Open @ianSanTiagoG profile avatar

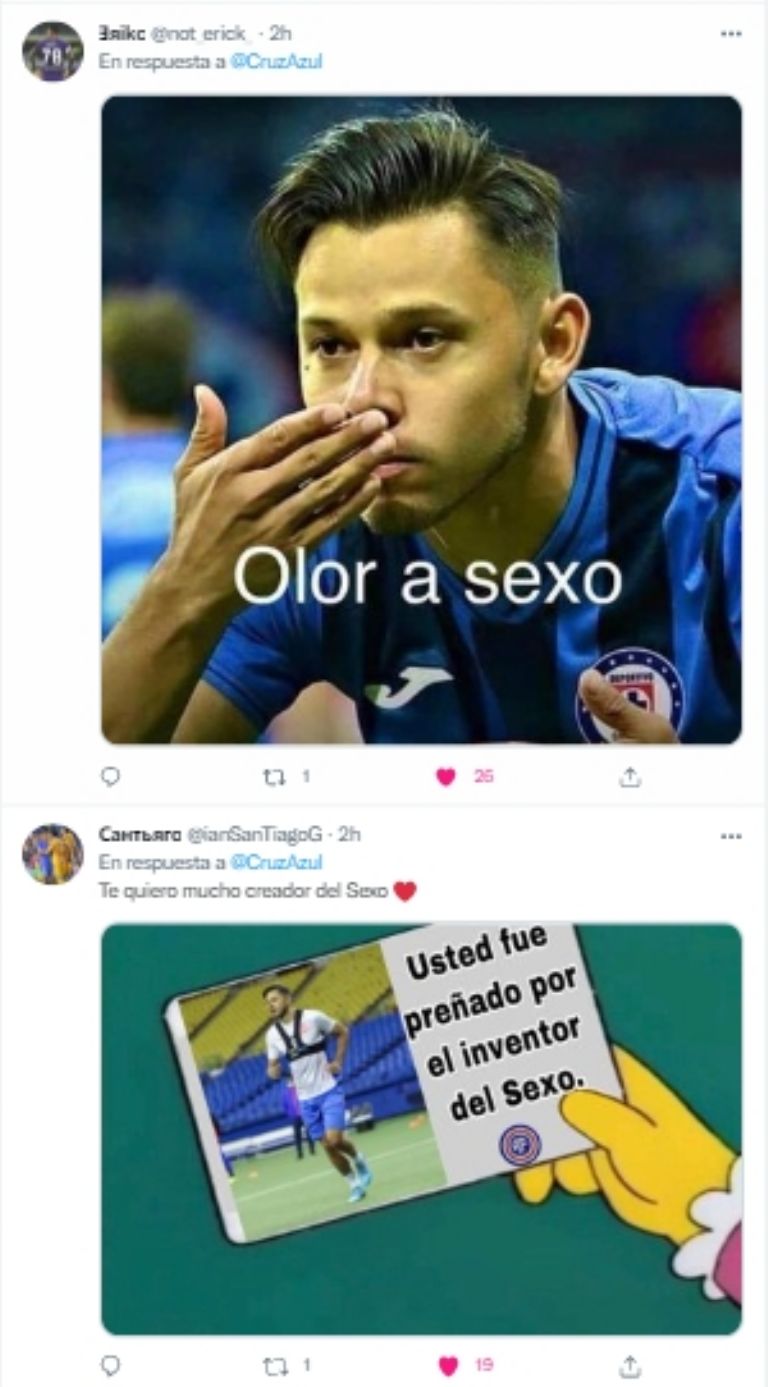click(x=52, y=854)
